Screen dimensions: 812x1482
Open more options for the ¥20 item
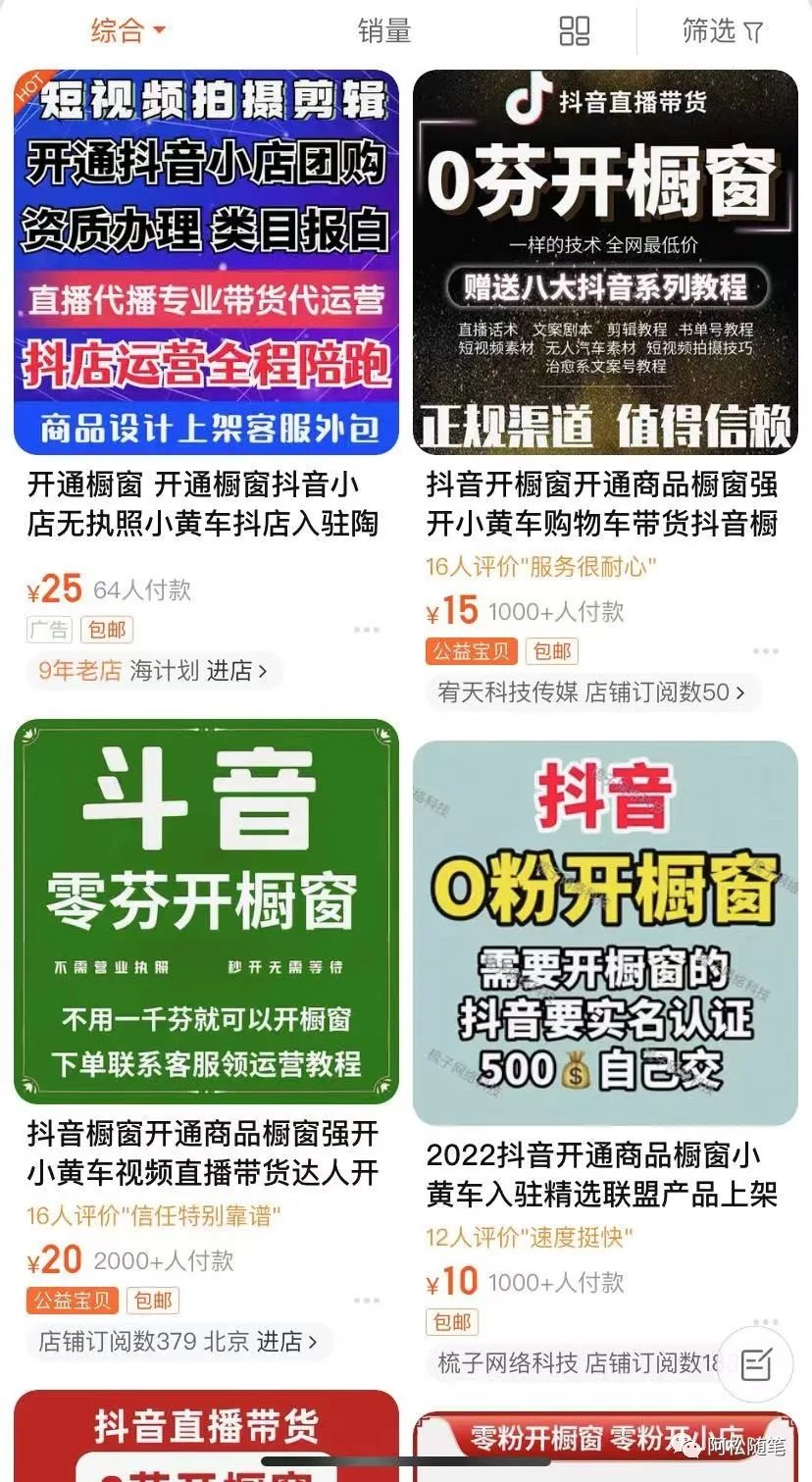point(367,1301)
